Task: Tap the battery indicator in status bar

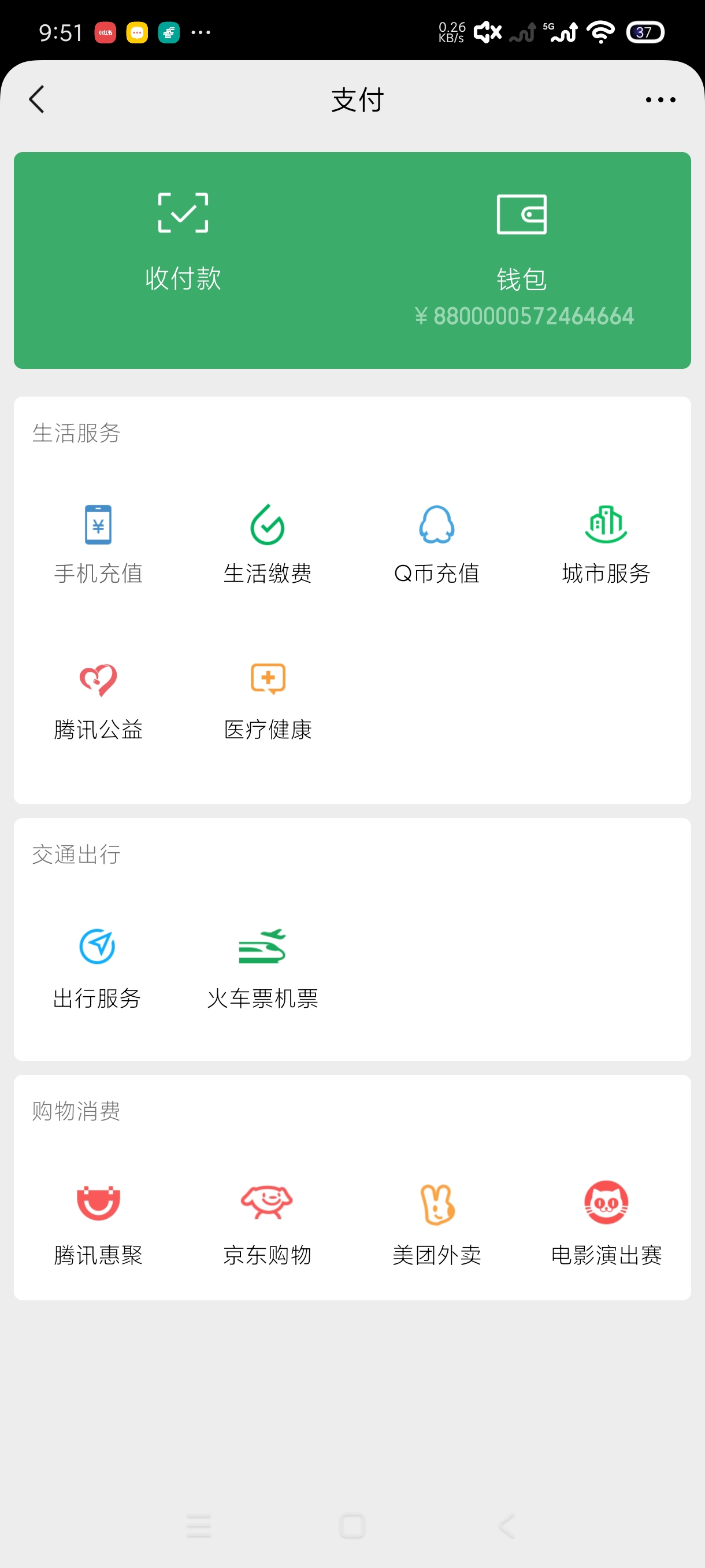Action: [645, 32]
